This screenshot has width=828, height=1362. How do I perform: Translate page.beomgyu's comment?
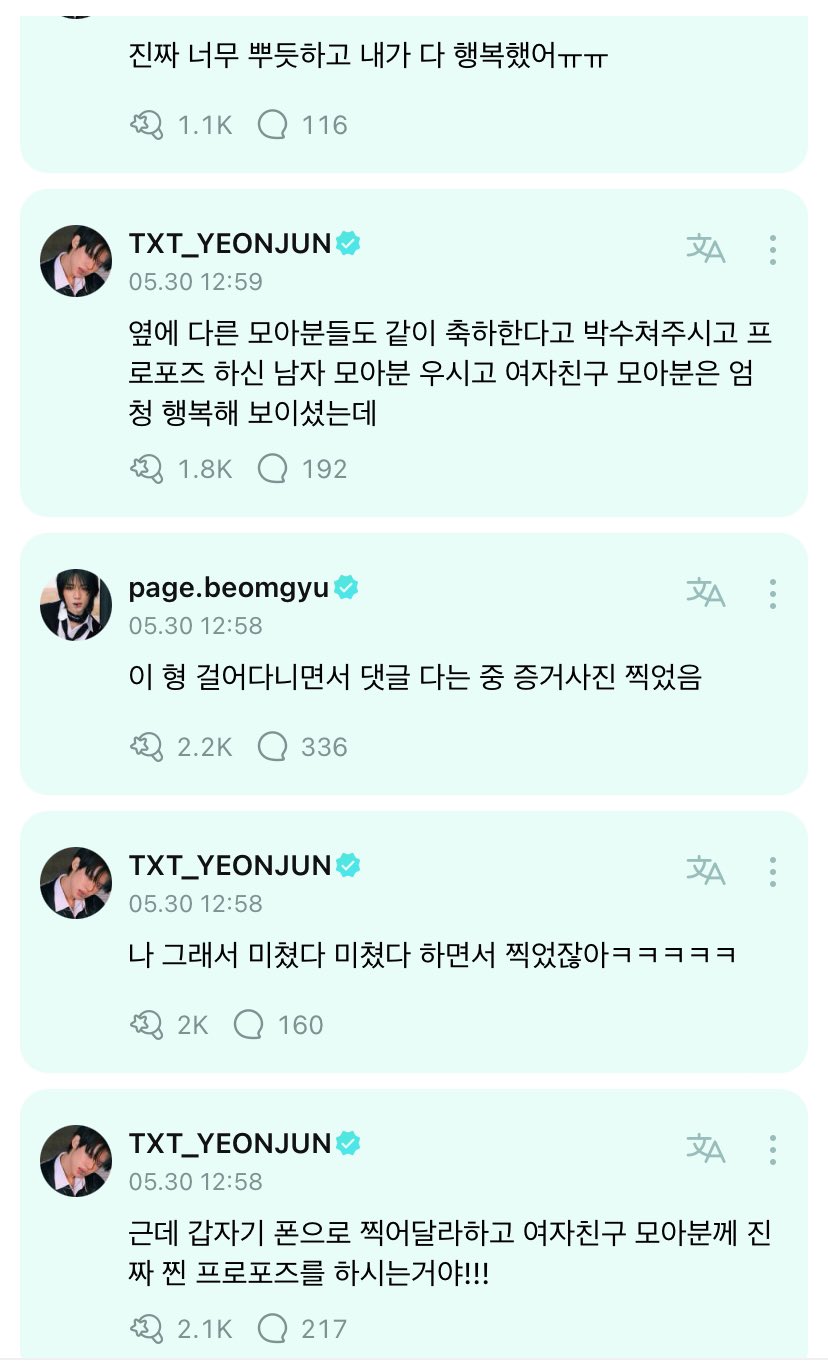tap(705, 593)
